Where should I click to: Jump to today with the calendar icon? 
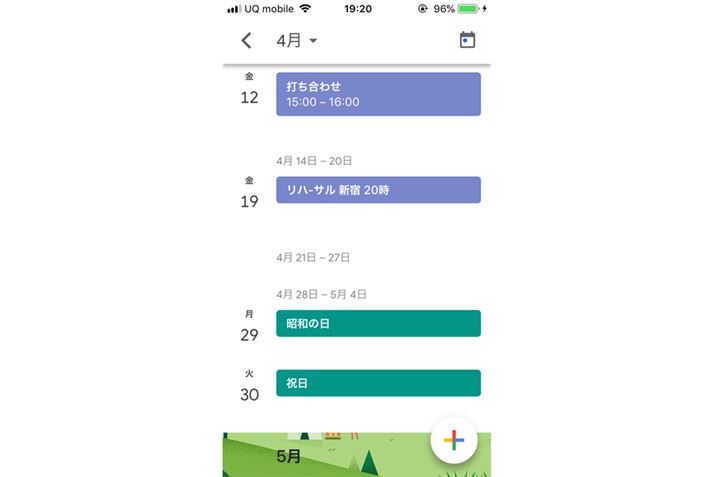tap(467, 40)
